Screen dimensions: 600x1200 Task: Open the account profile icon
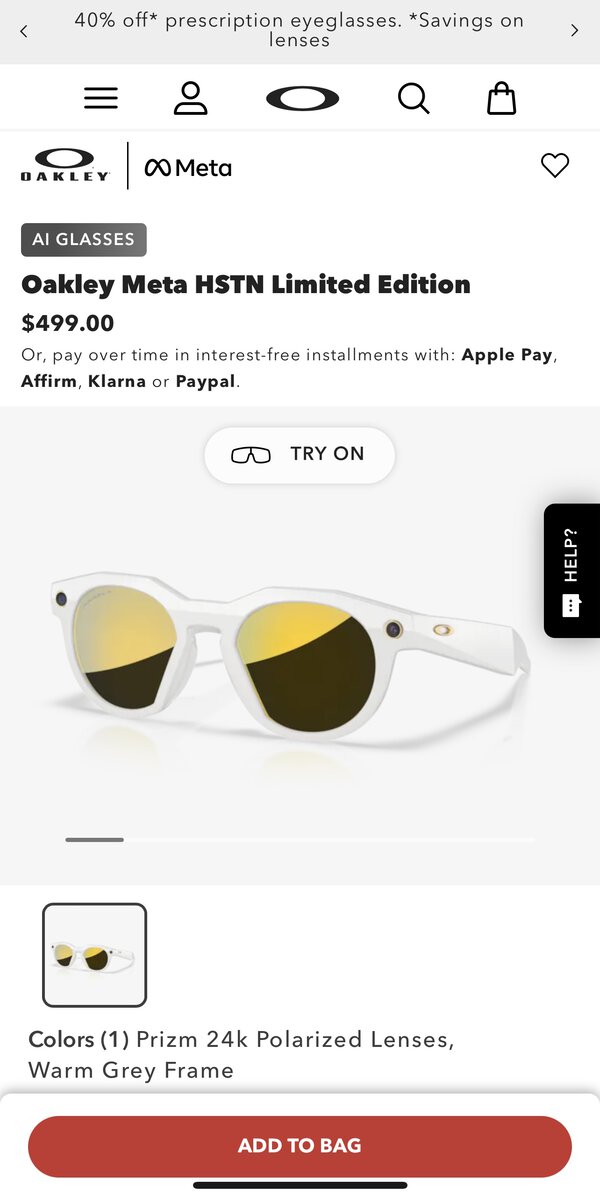point(190,98)
